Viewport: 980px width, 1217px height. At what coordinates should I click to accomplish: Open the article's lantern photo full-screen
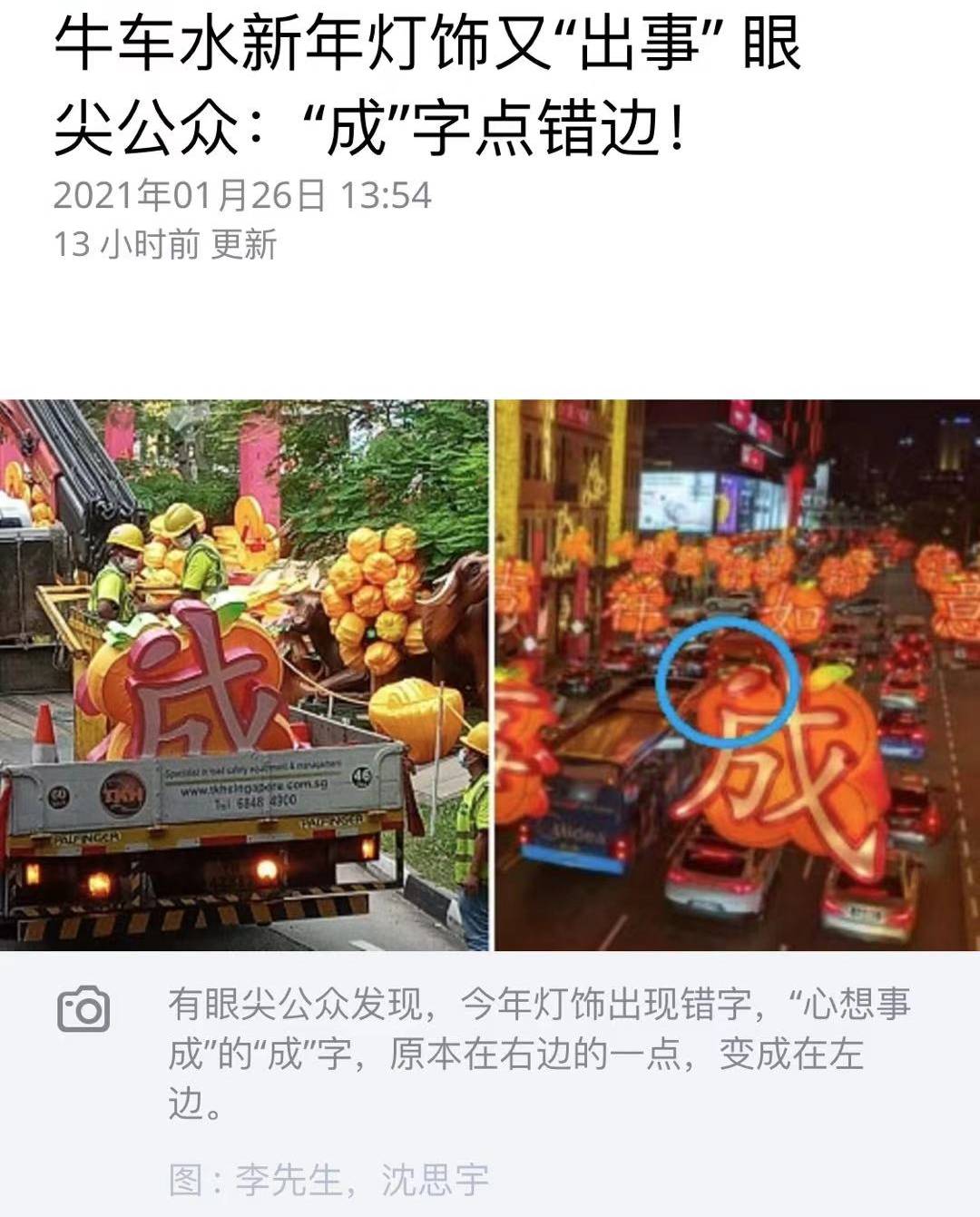pos(490,674)
